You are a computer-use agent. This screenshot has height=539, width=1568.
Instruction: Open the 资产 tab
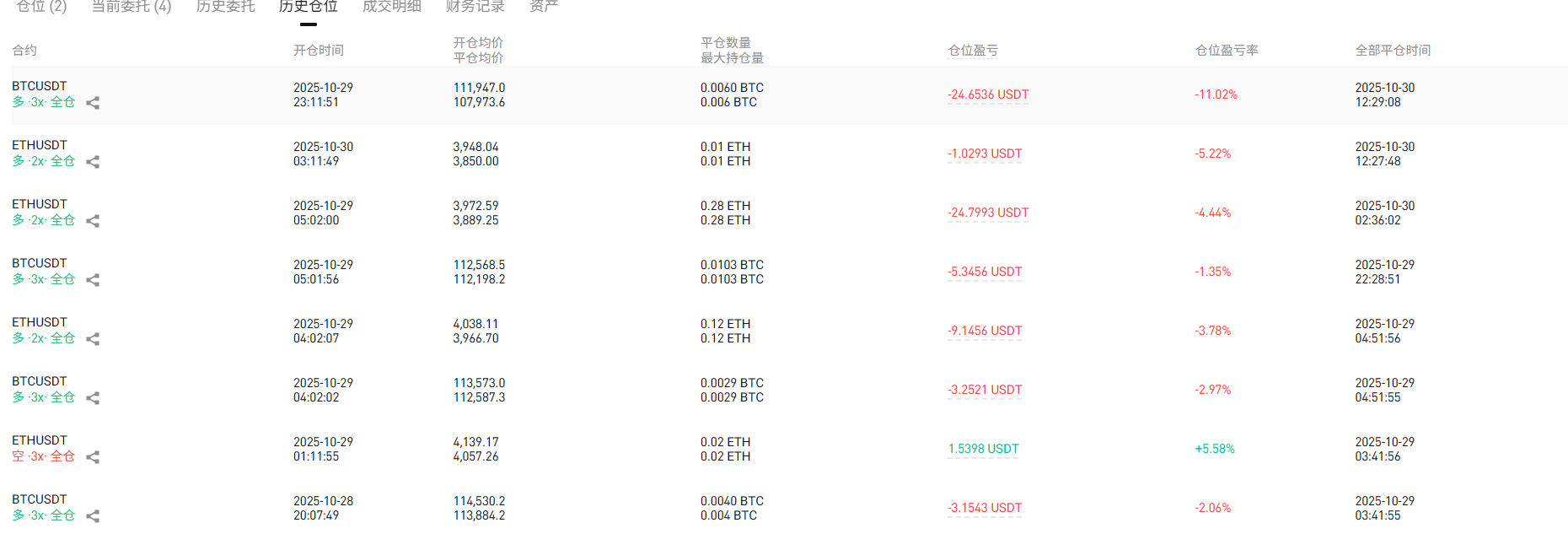pos(543,7)
